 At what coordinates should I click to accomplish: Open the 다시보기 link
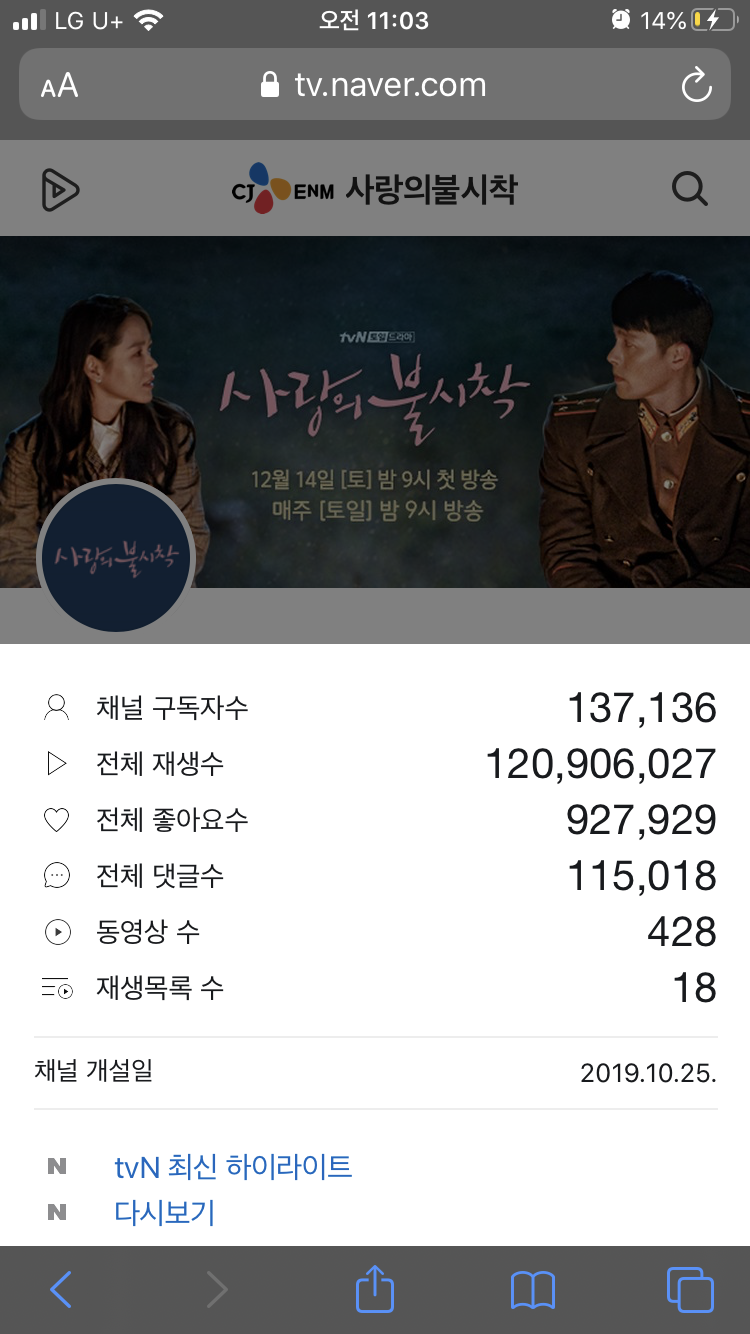tap(165, 1213)
